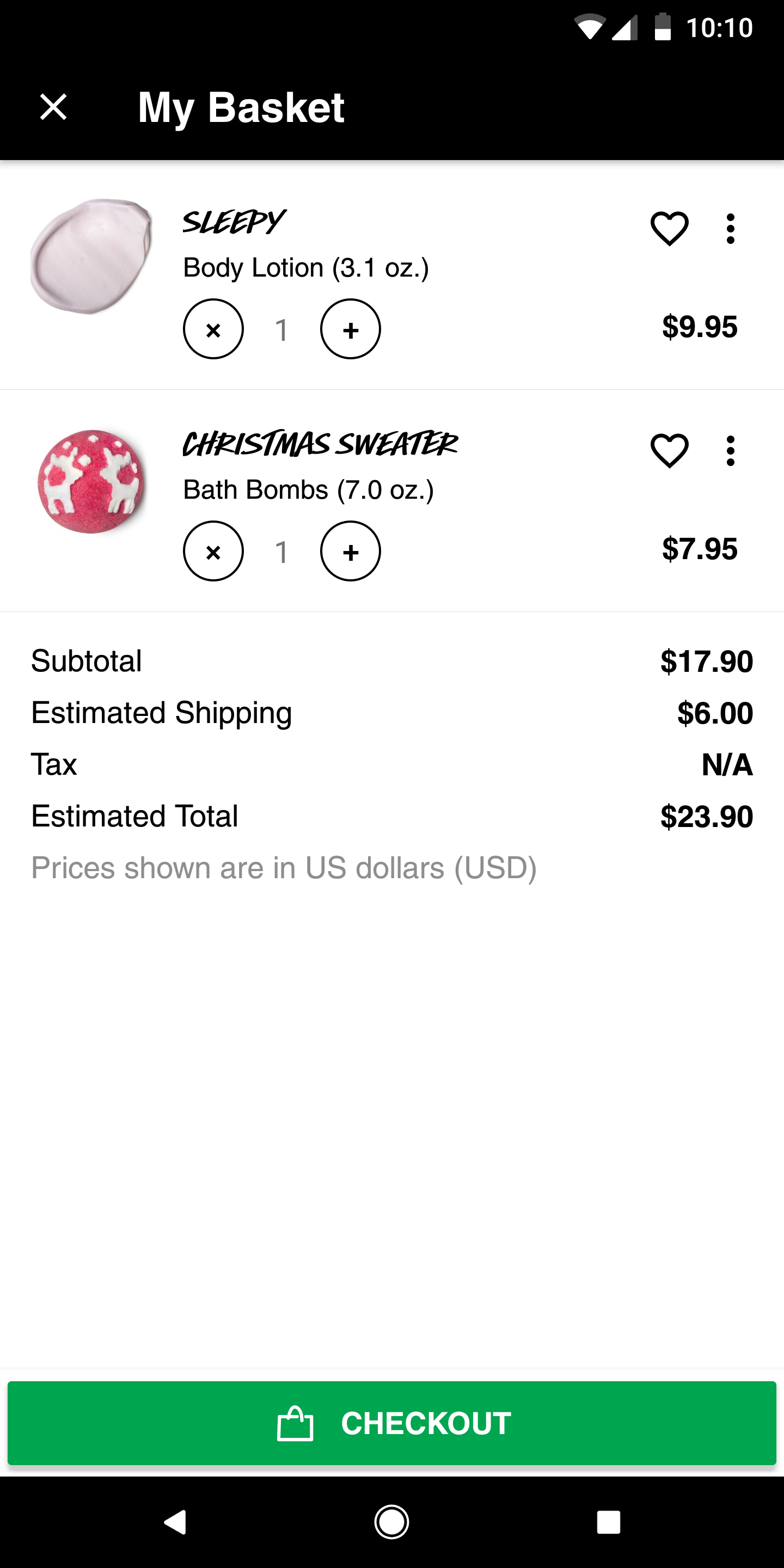
Task: Add Sleepy body lotion to wishlist
Action: [x=669, y=229]
